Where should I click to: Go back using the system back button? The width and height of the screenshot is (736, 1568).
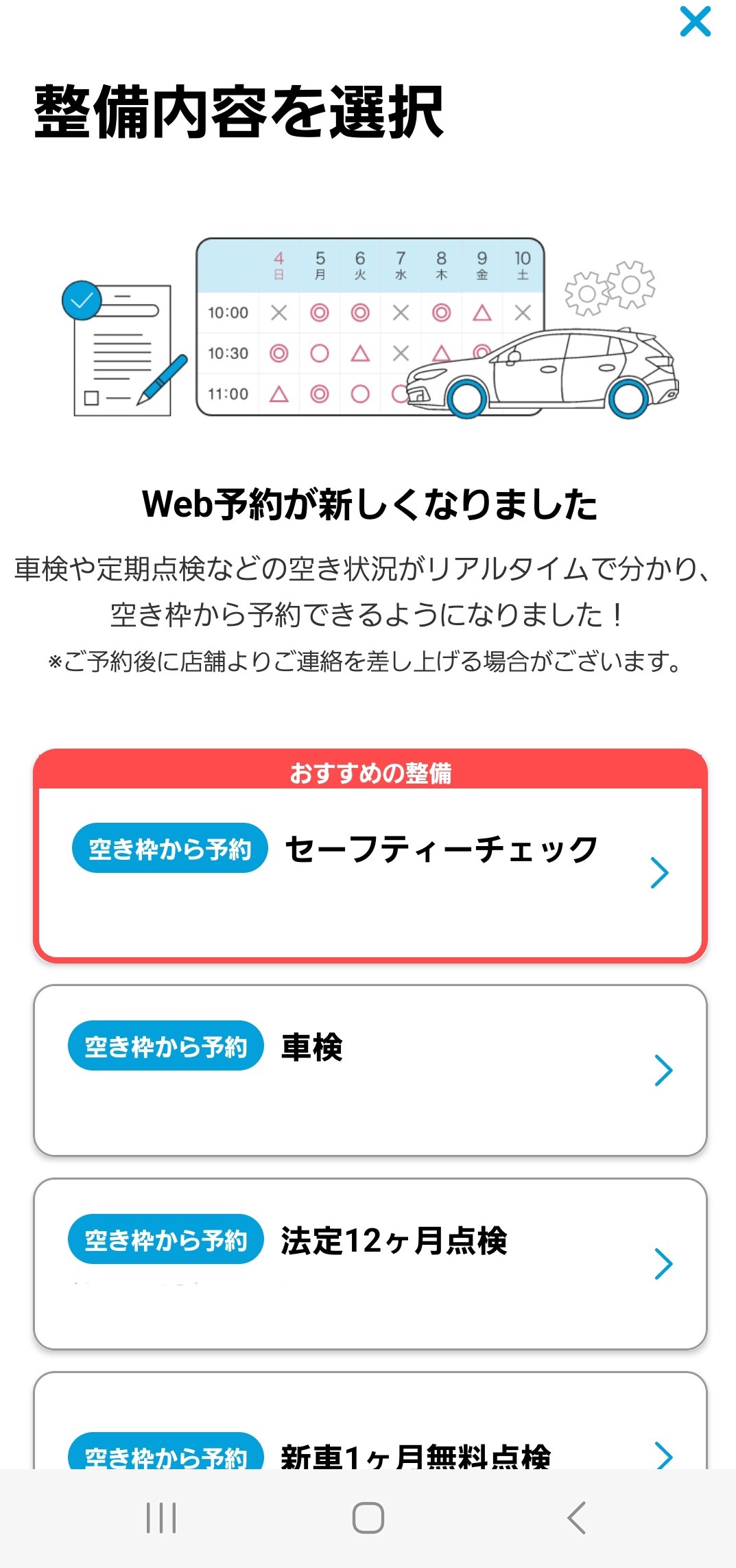click(x=576, y=1518)
